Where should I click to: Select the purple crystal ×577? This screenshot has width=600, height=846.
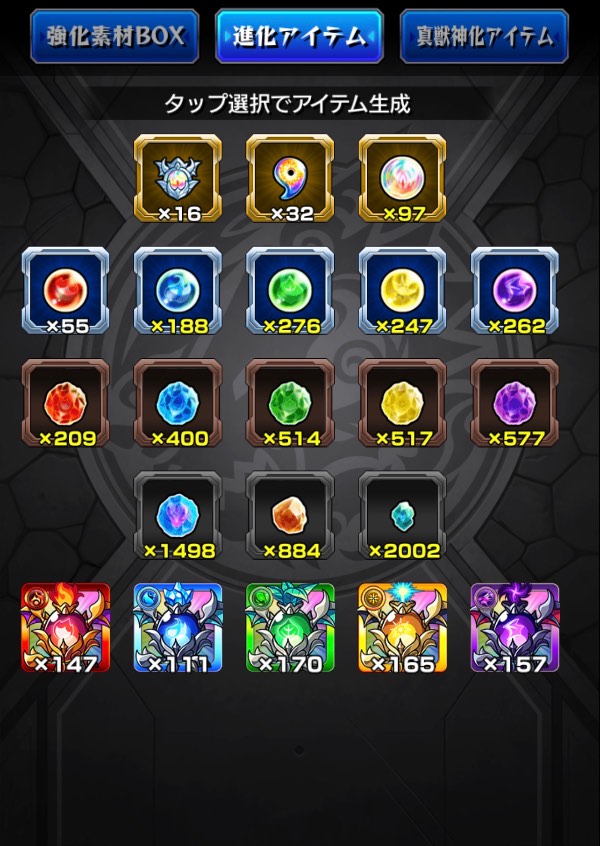pos(515,403)
